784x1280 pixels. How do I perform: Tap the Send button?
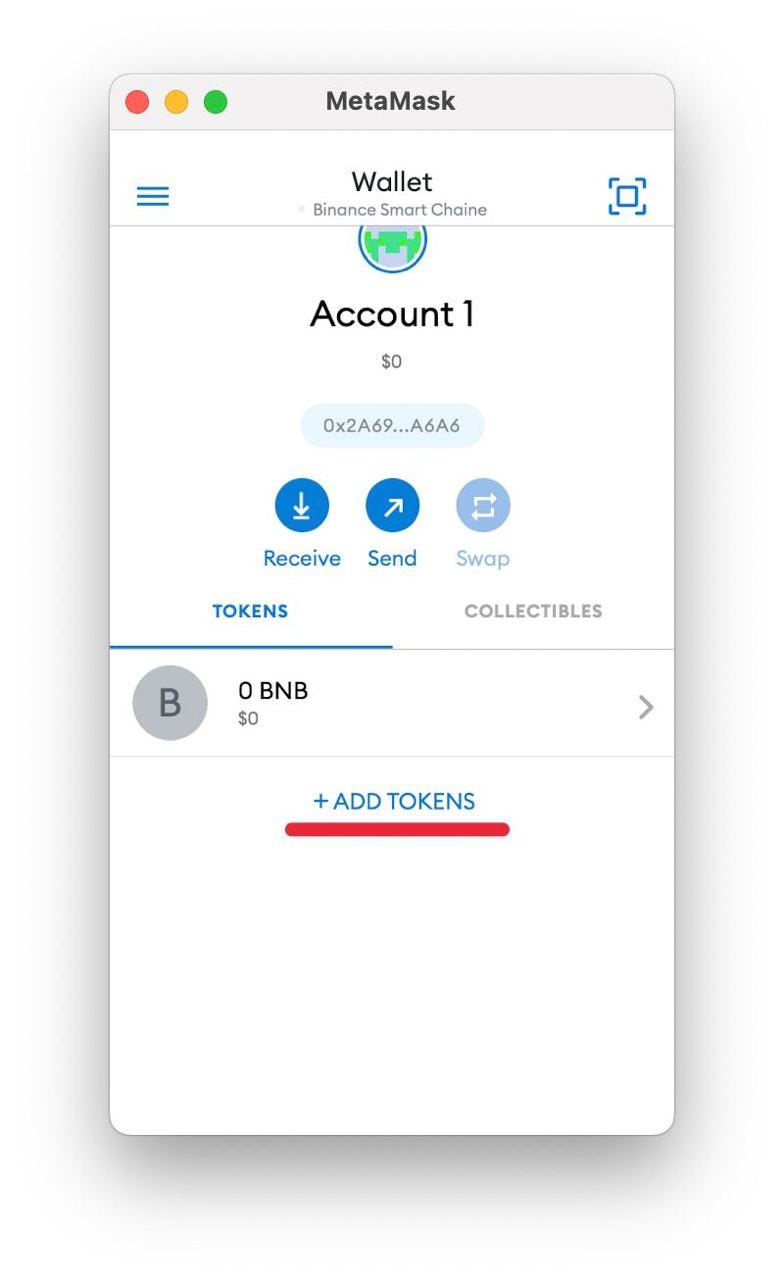point(392,525)
